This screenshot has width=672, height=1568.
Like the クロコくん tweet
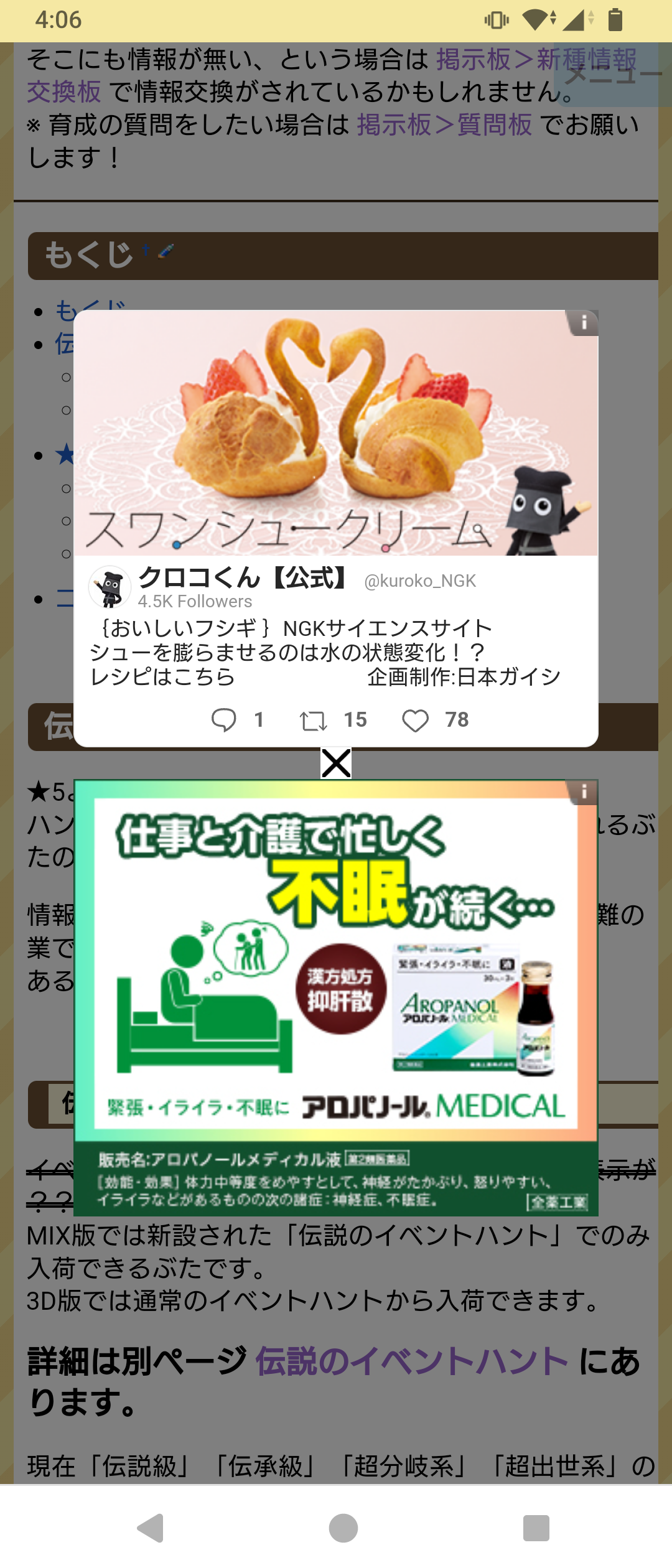pyautogui.click(x=415, y=721)
